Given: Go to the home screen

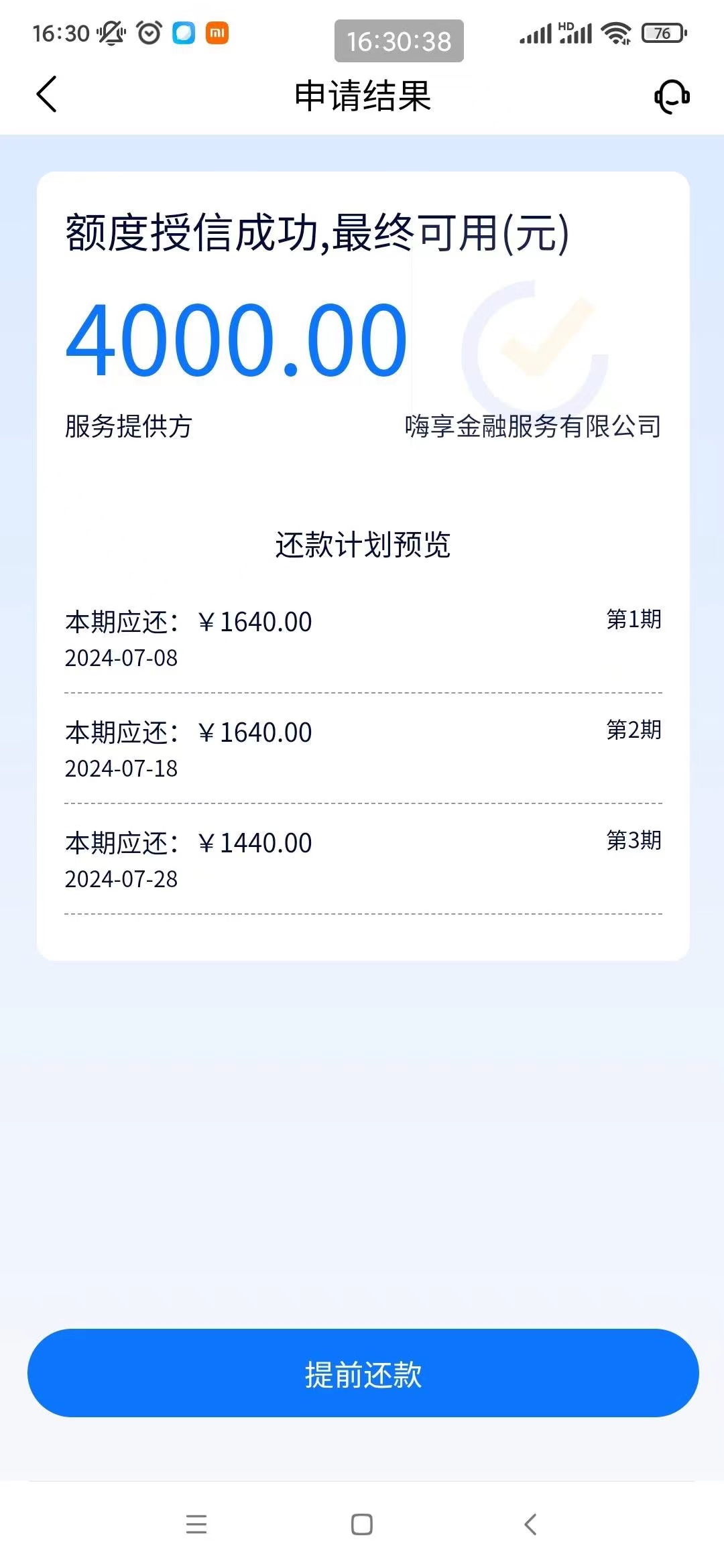Looking at the screenshot, I should (362, 1524).
